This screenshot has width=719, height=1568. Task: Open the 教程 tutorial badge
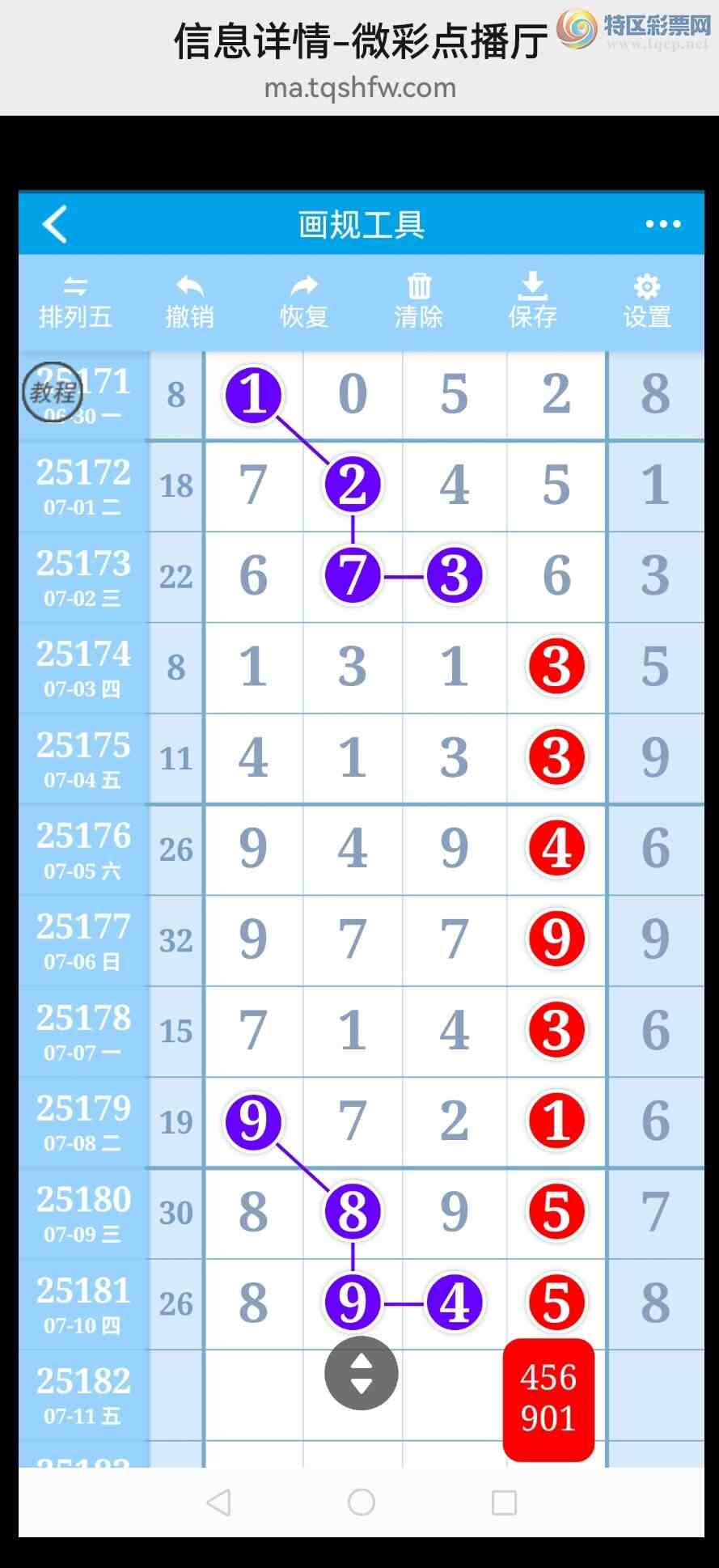tap(53, 392)
